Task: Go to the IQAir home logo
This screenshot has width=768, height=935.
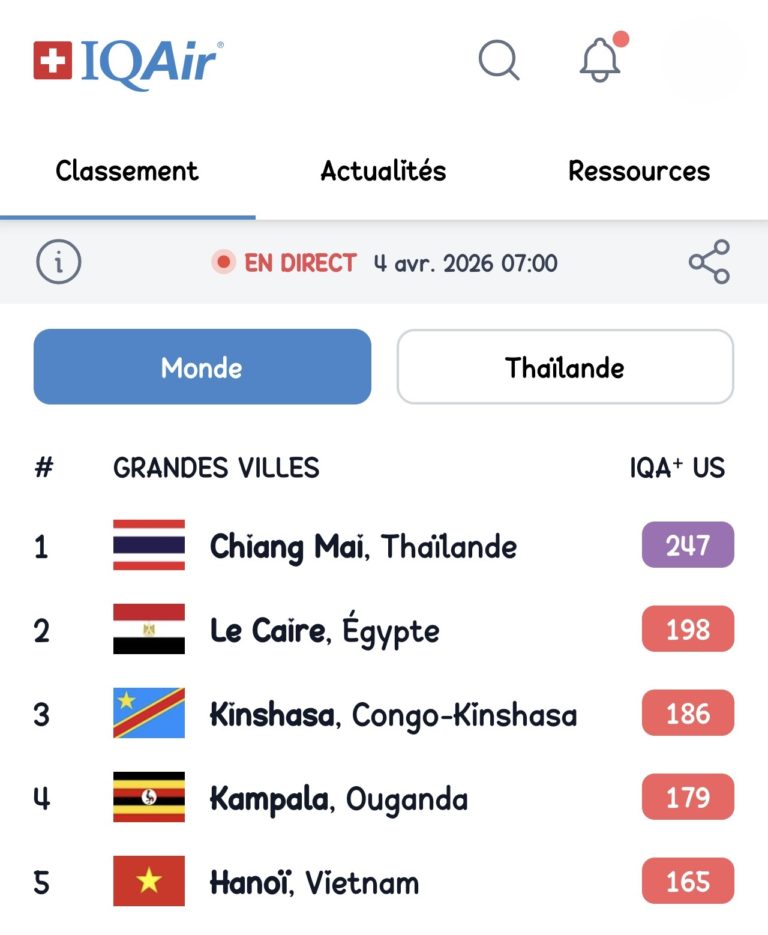Action: (x=128, y=62)
